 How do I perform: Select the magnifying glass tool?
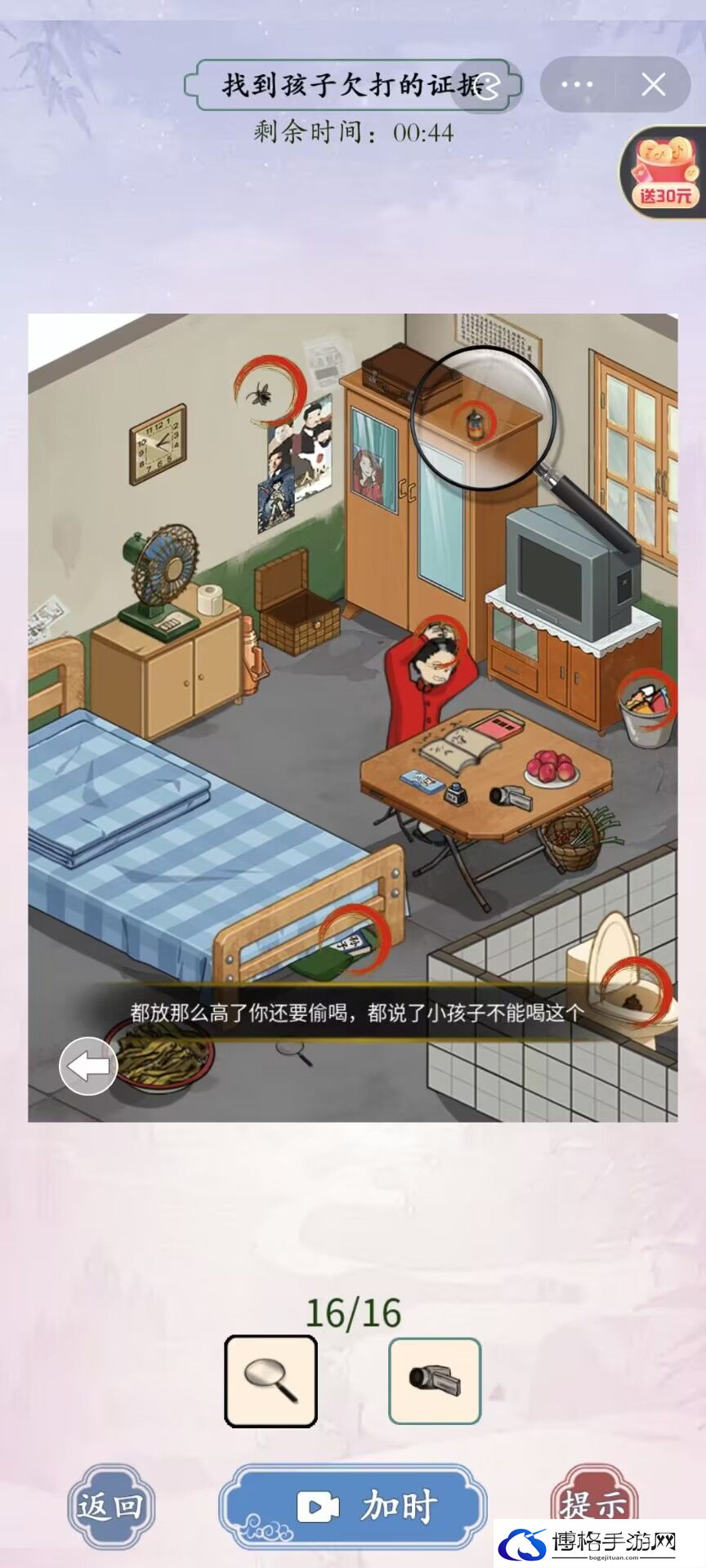tap(271, 1381)
